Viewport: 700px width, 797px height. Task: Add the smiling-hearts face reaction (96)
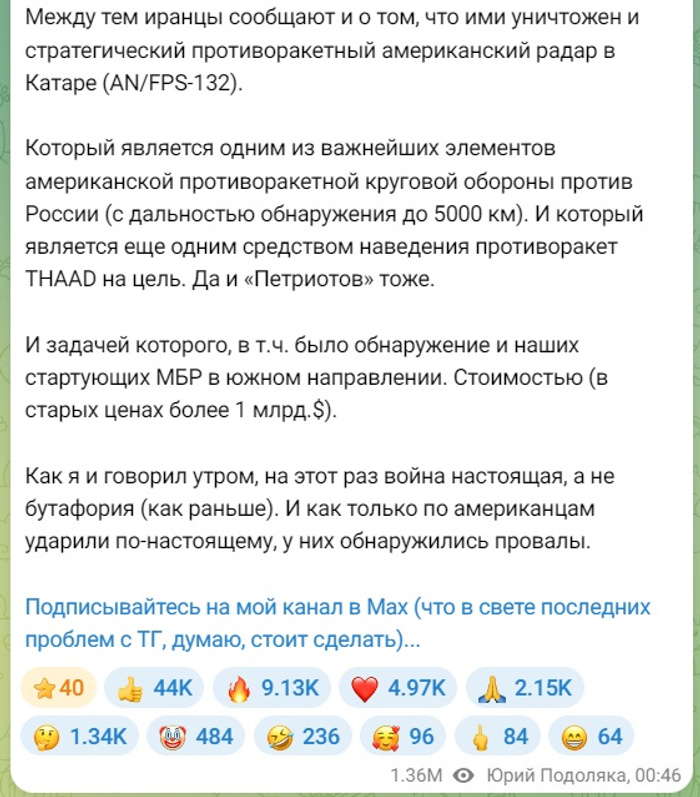tap(403, 737)
